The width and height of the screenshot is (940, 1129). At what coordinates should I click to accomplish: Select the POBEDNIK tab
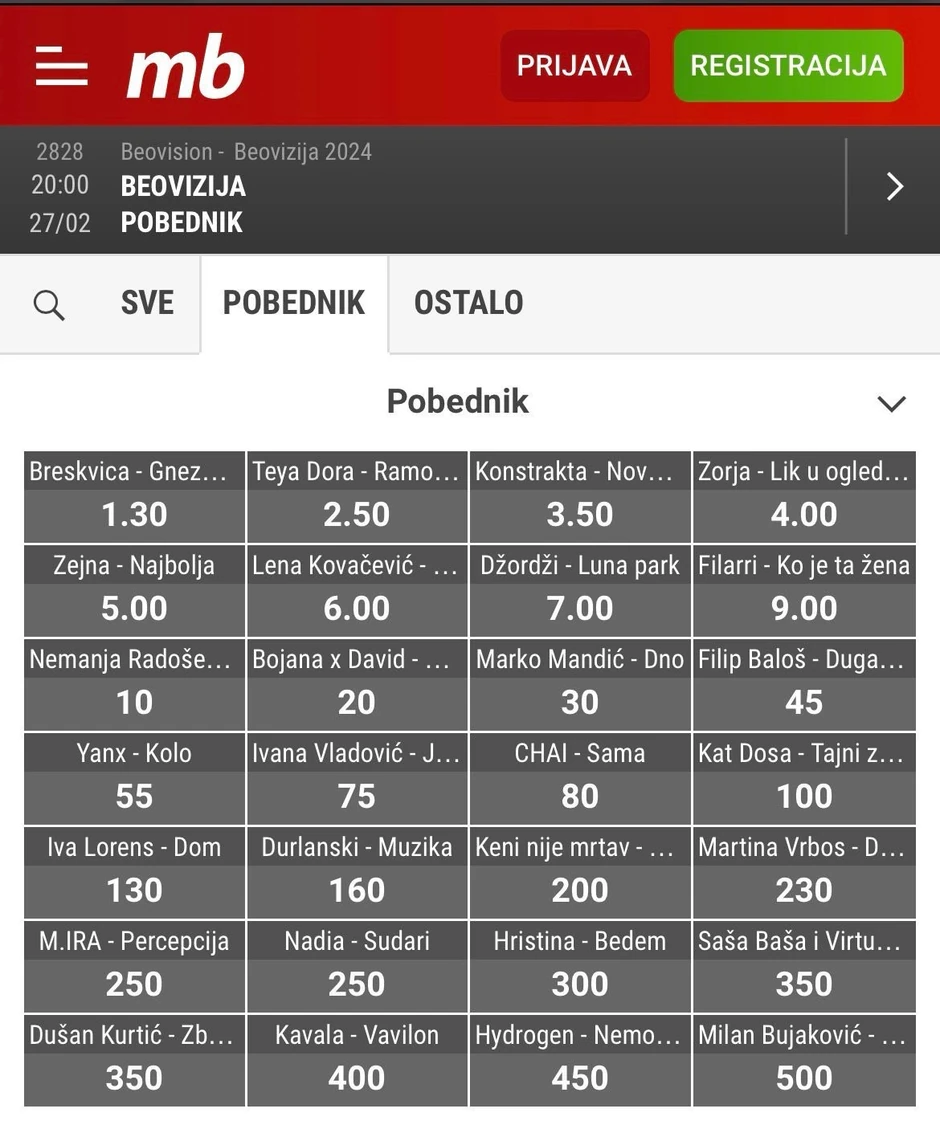pyautogui.click(x=294, y=303)
